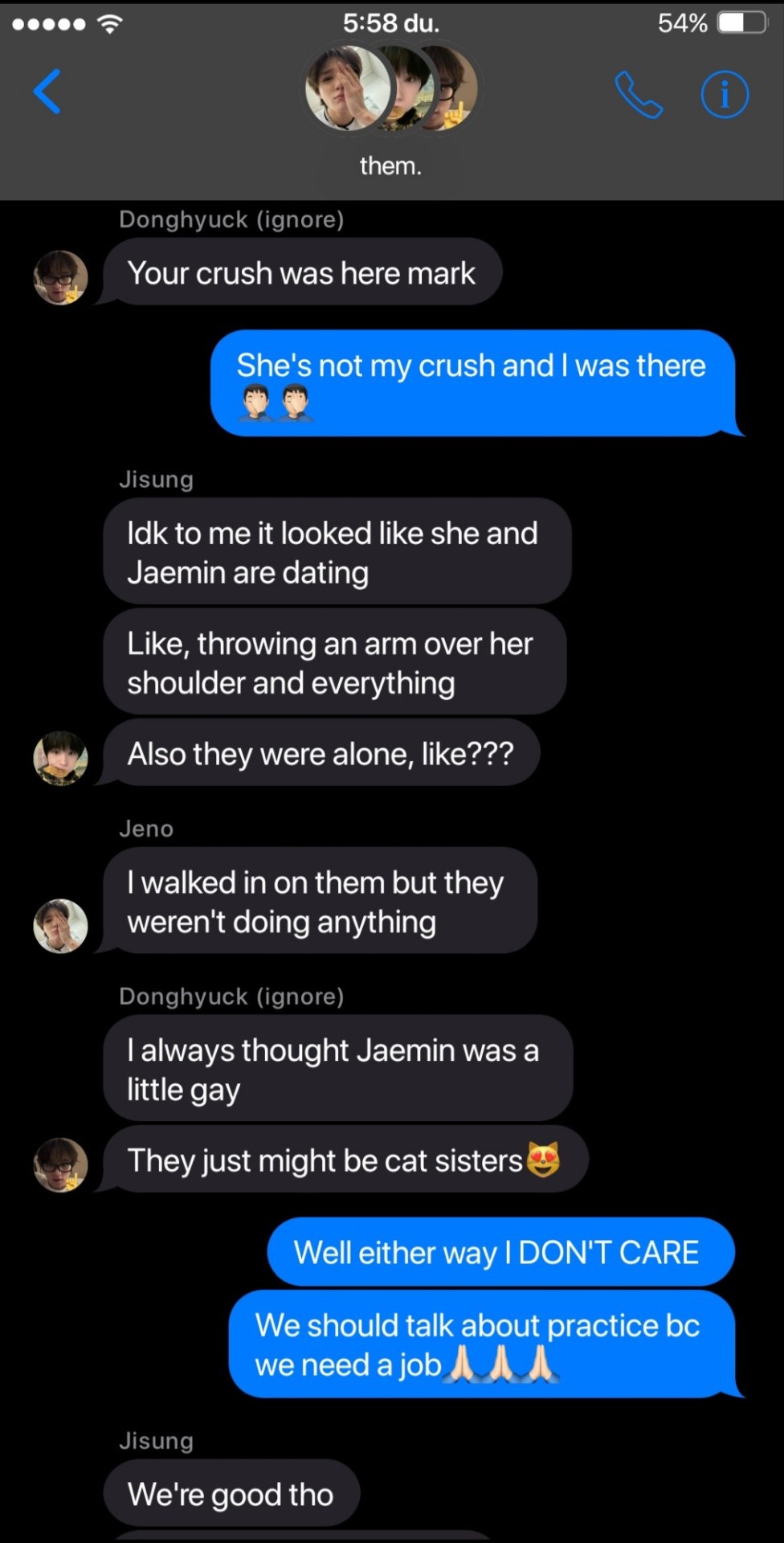
Task: Tap Jeno's avatar next to his message
Action: tap(60, 926)
